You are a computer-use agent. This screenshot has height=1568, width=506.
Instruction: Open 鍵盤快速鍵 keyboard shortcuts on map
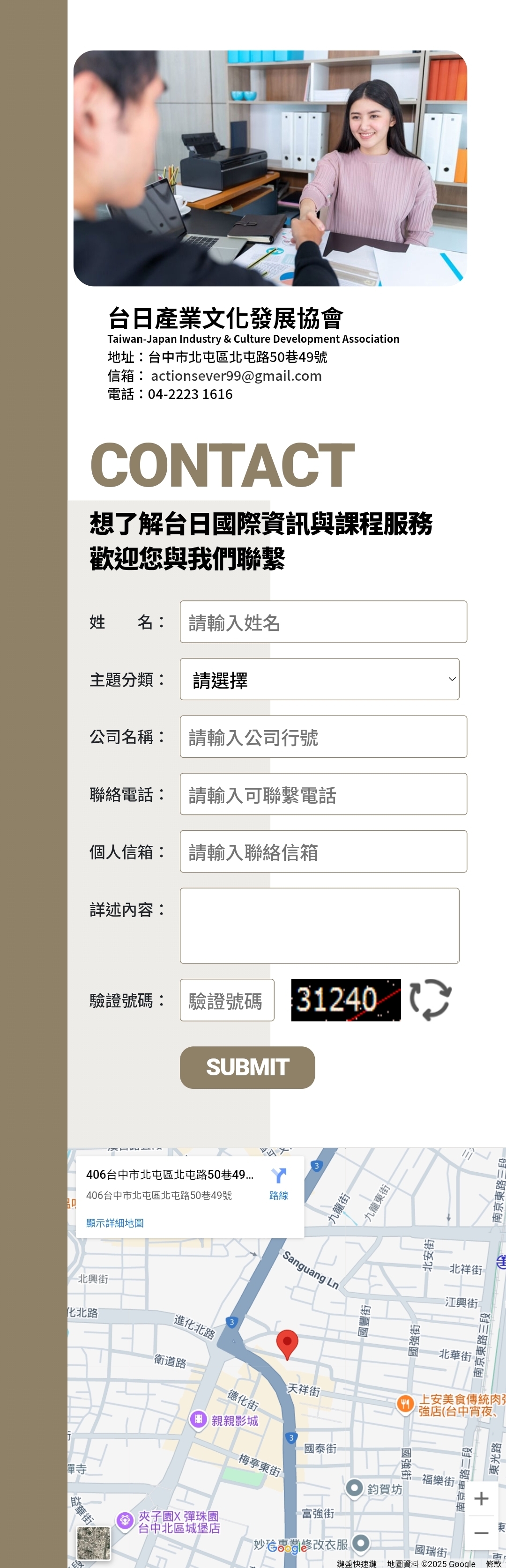tap(356, 1563)
